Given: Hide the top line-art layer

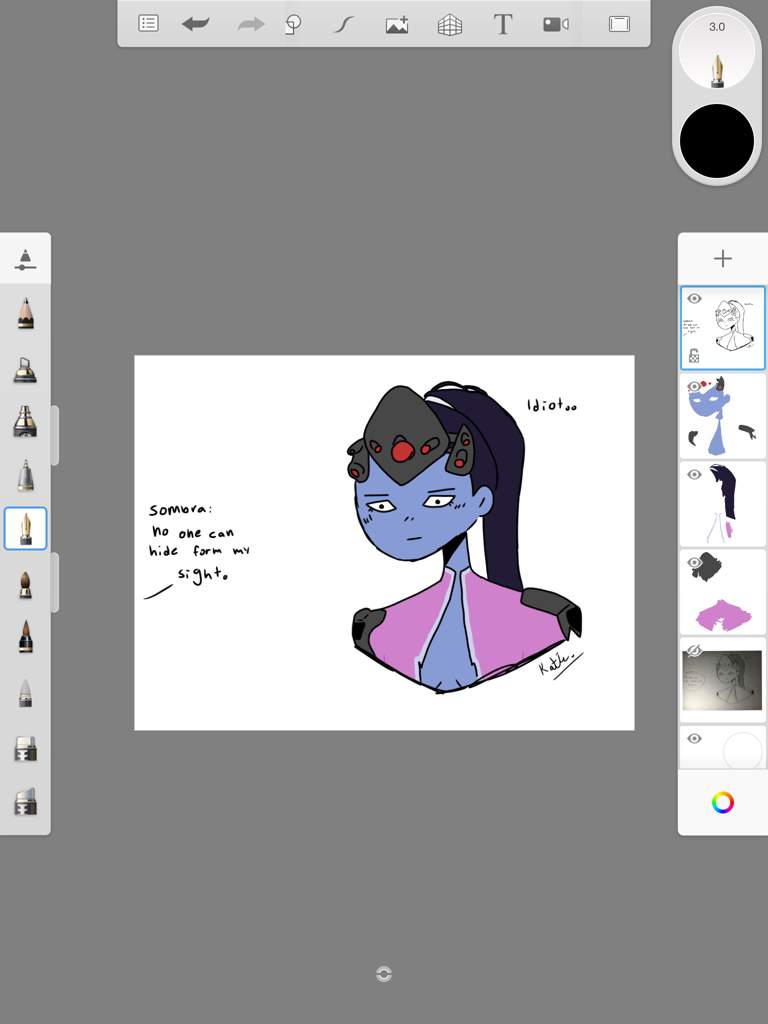Looking at the screenshot, I should 693,298.
